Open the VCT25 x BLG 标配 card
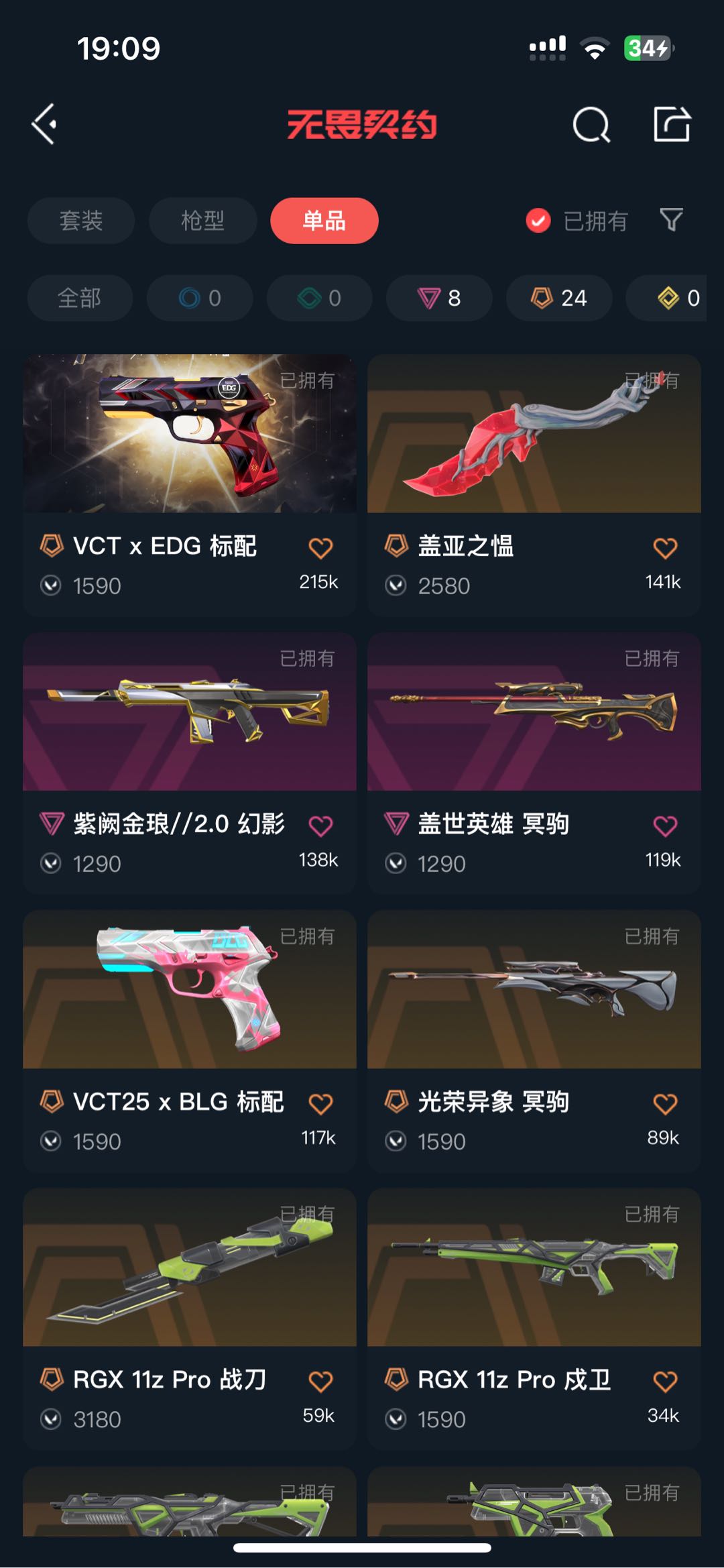Image resolution: width=724 pixels, height=1568 pixels. point(190,1041)
